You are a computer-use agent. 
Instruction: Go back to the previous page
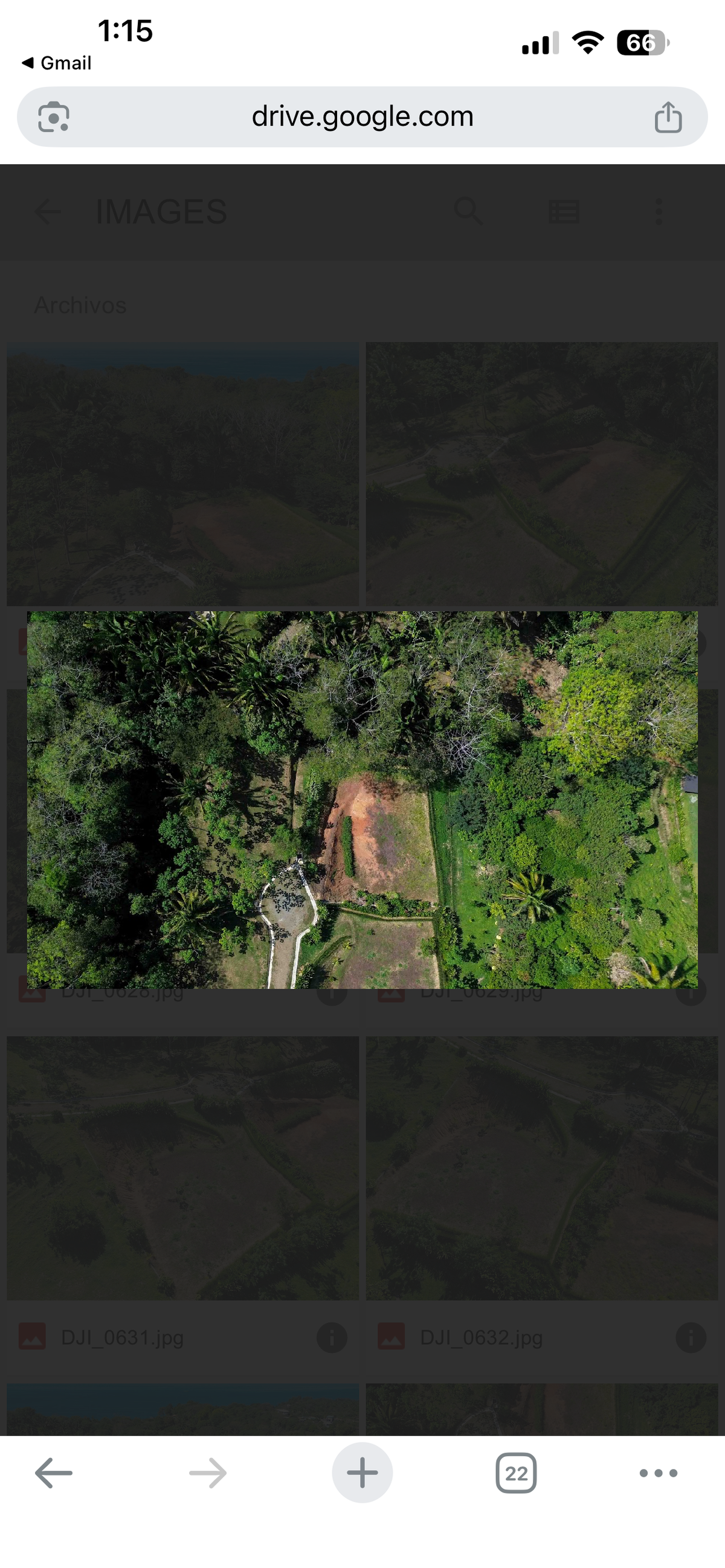(x=54, y=1473)
